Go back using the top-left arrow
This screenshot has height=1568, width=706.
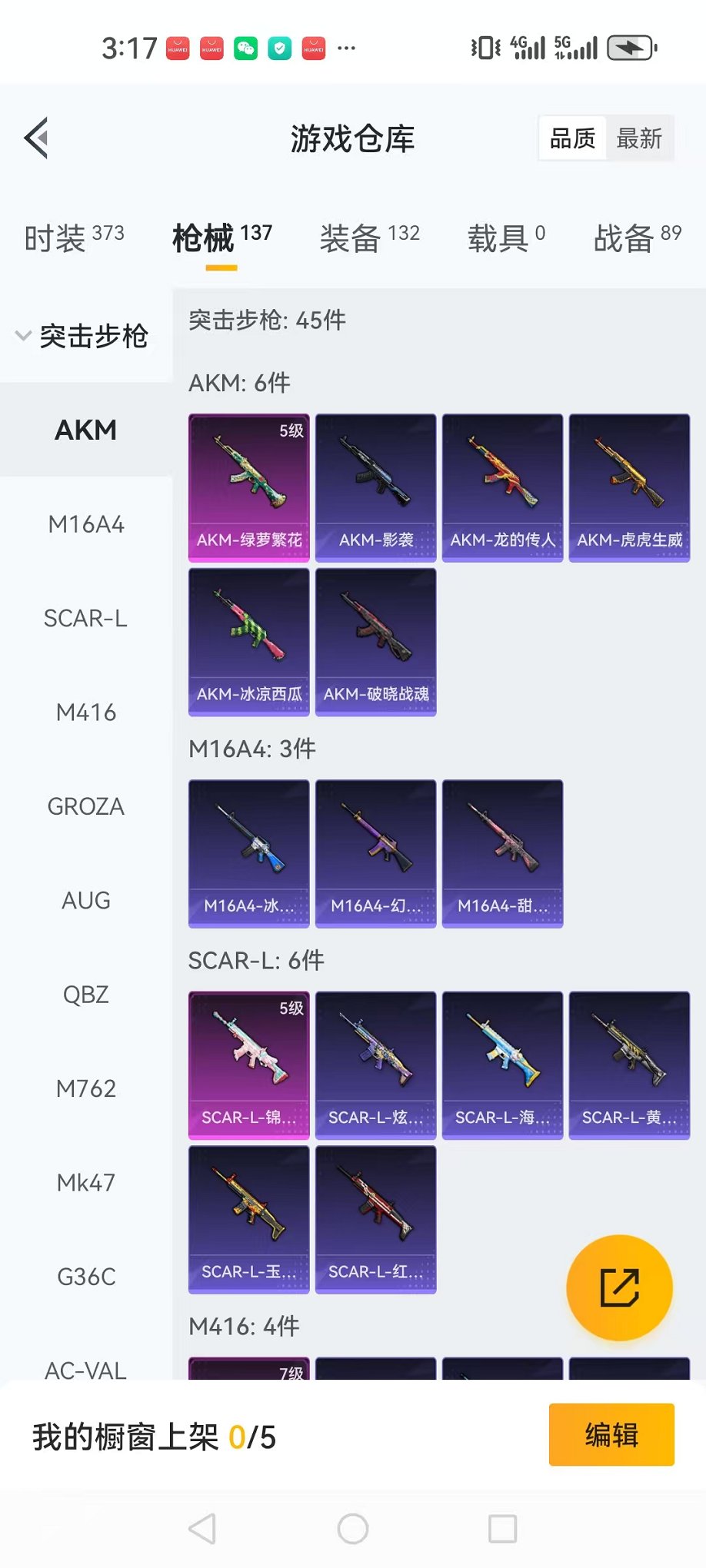(x=37, y=138)
